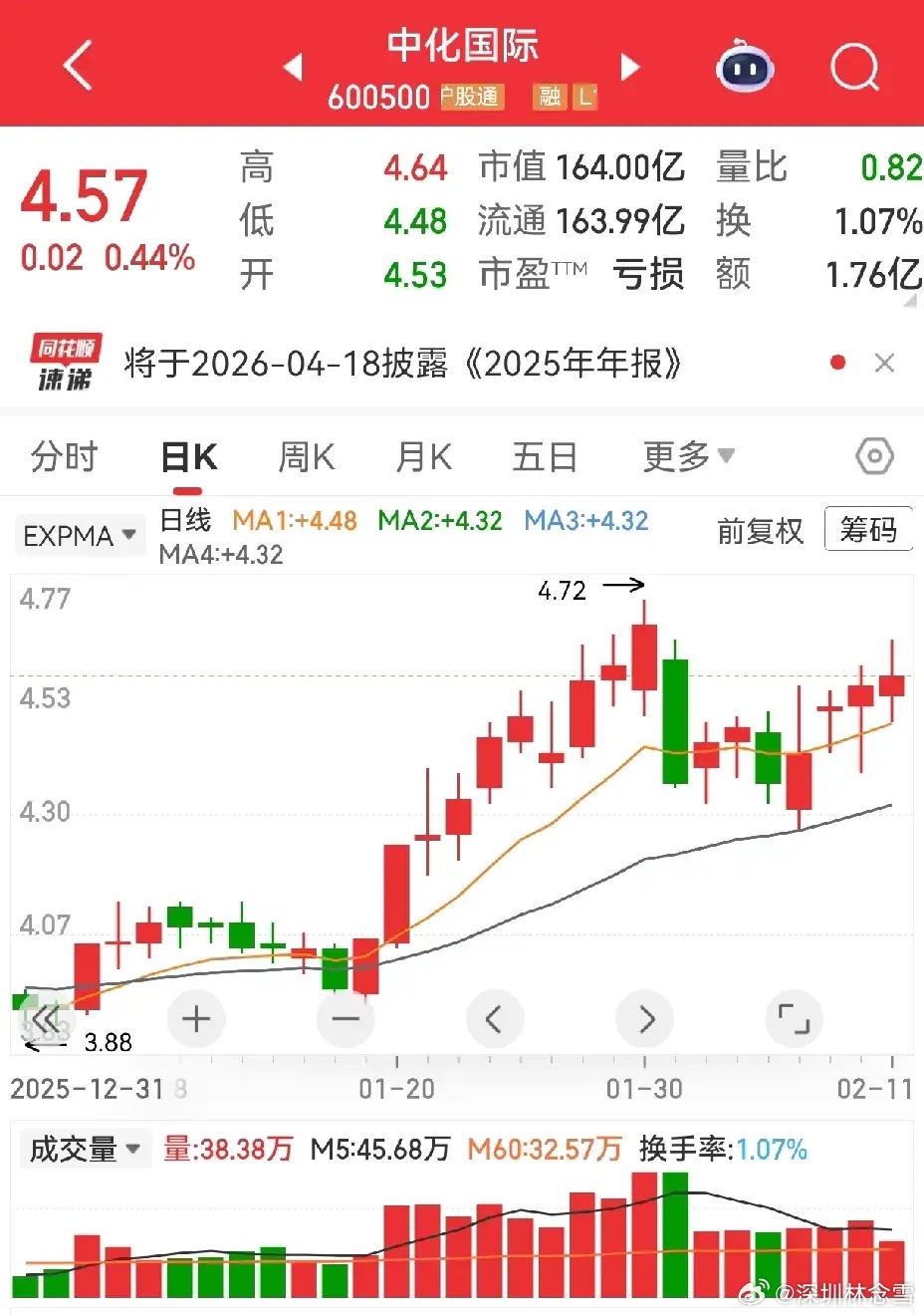Screen dimensions: 924x1315
Task: Go back using the top-left arrow
Action: 78,66
